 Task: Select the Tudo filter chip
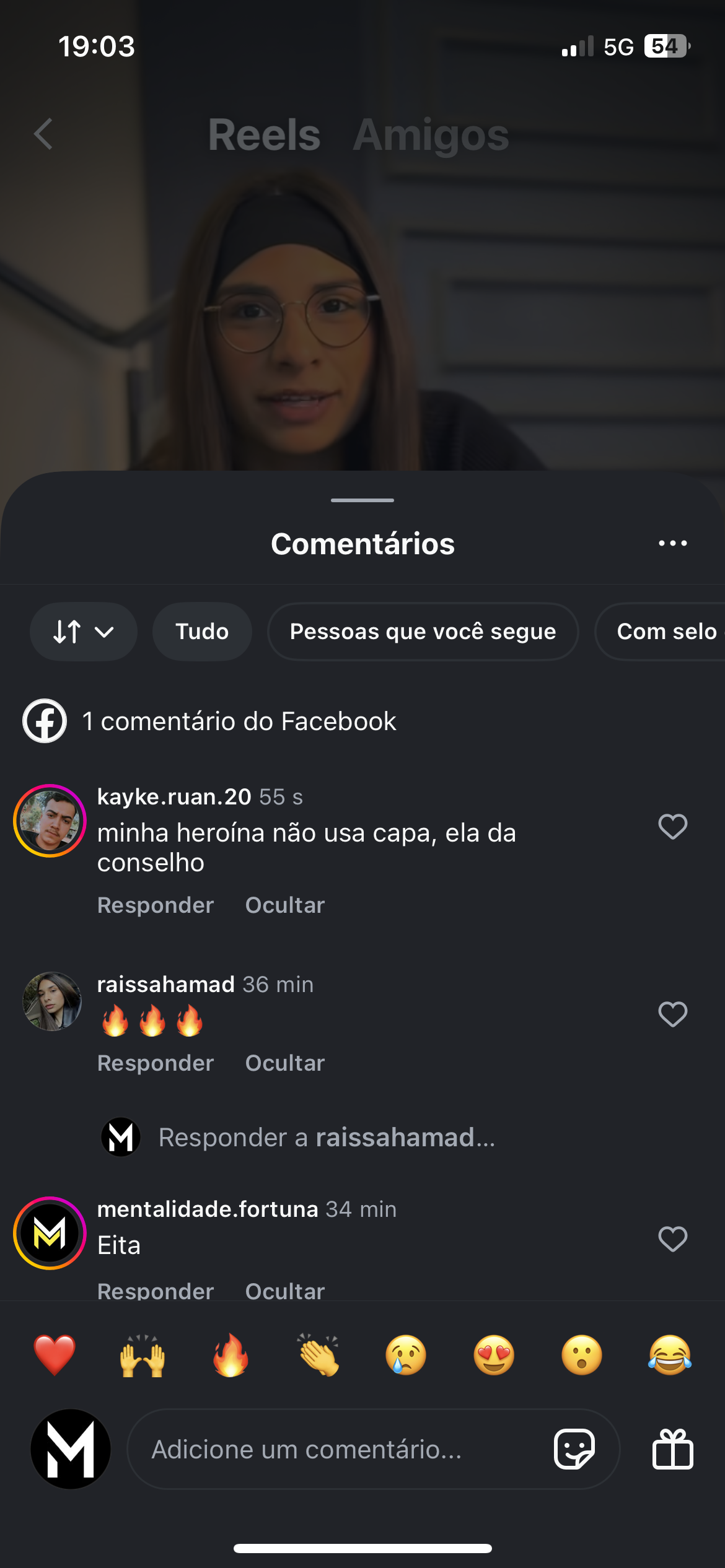pyautogui.click(x=202, y=632)
